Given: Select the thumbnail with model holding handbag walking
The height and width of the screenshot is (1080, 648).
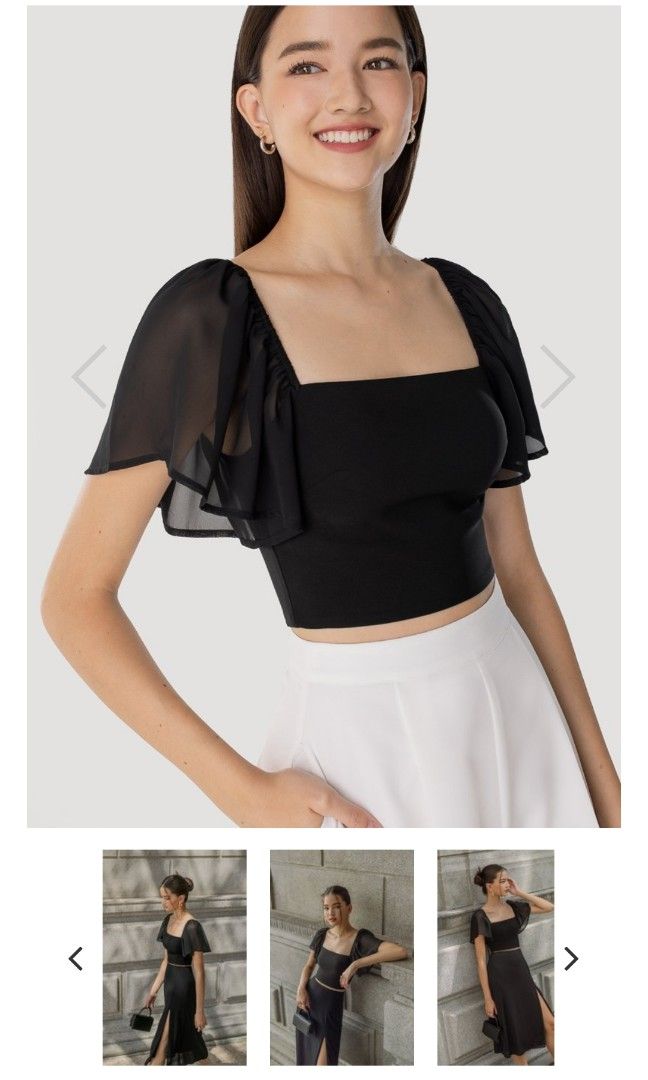Looking at the screenshot, I should coord(175,956).
